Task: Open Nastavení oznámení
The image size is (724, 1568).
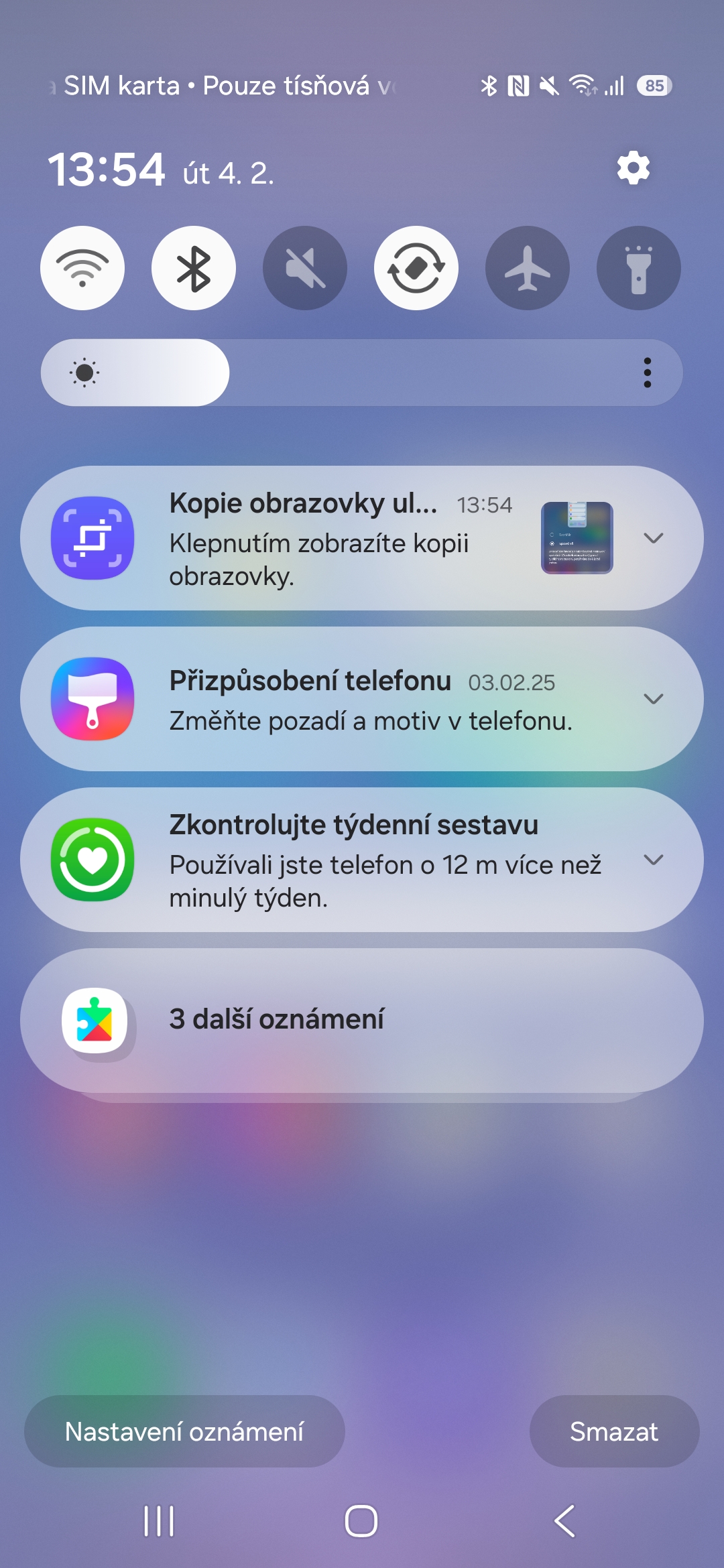Action: tap(184, 1431)
